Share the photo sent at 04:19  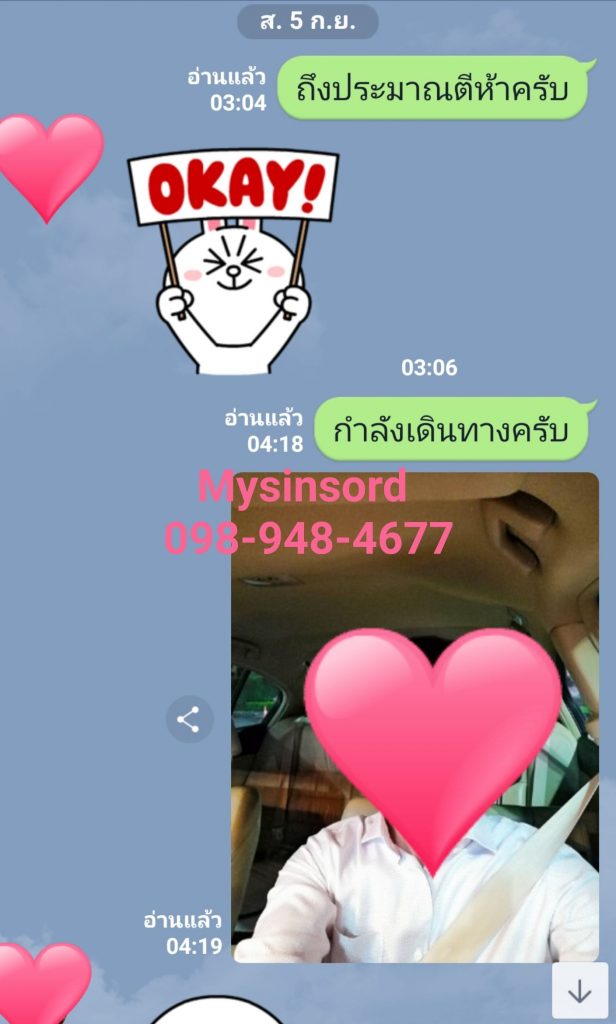(x=189, y=719)
